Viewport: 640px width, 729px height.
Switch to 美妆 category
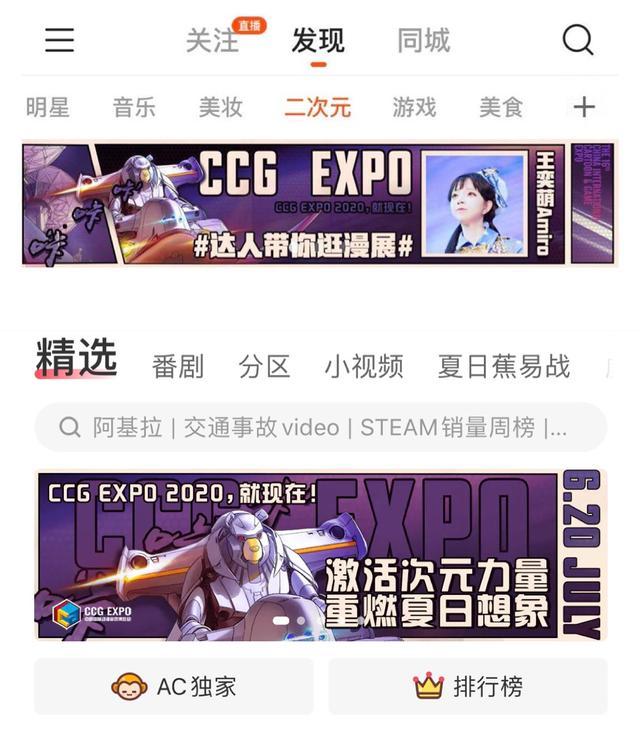[x=221, y=107]
